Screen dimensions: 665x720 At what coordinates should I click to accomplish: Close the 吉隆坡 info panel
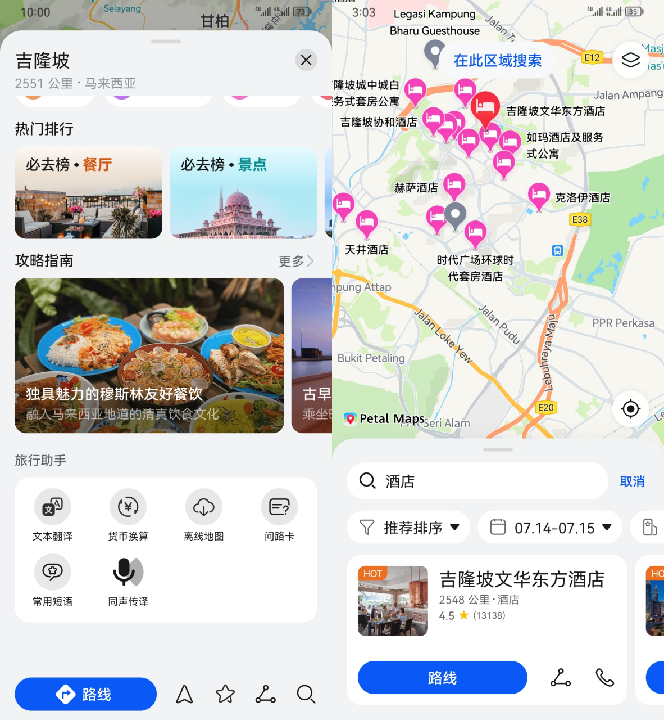coord(306,60)
